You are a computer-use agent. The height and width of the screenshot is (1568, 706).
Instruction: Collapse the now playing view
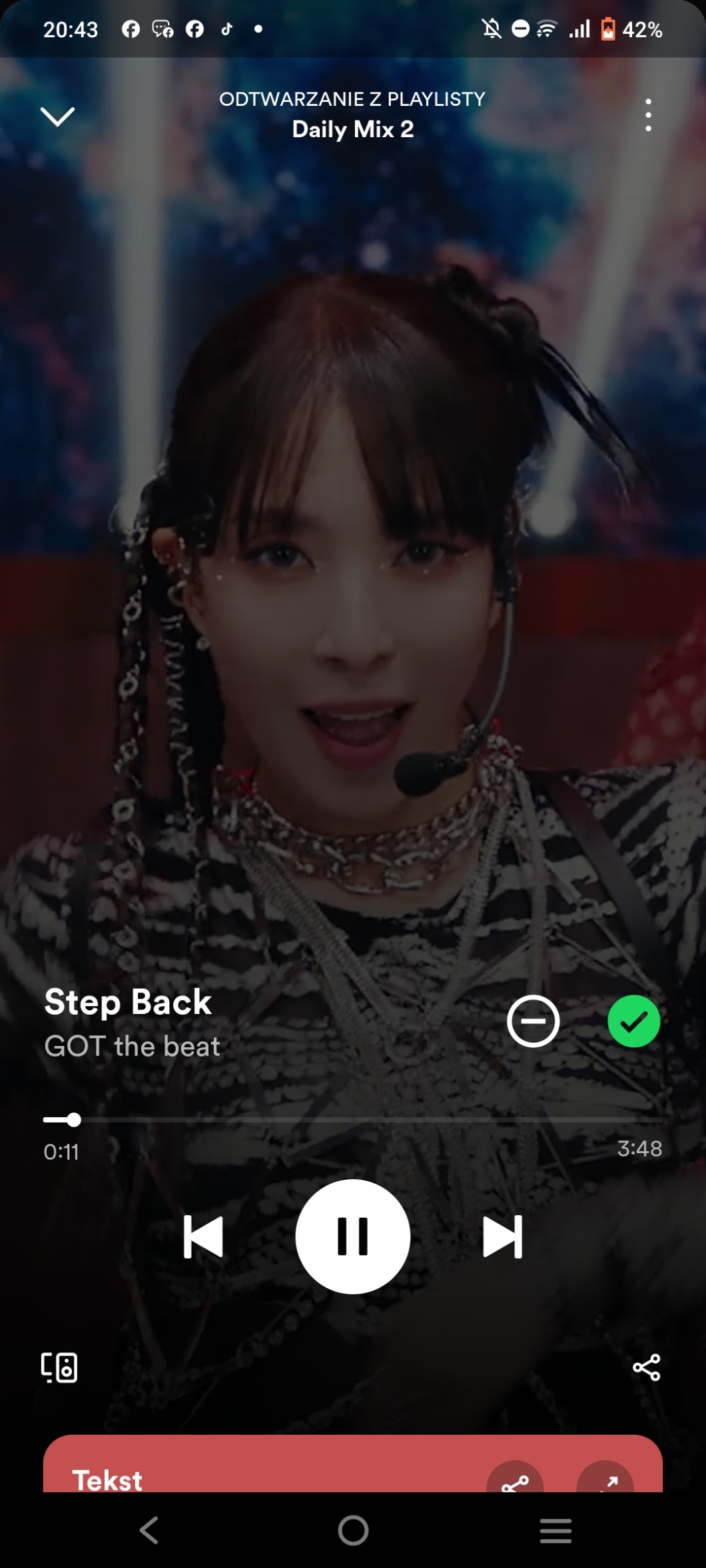58,117
